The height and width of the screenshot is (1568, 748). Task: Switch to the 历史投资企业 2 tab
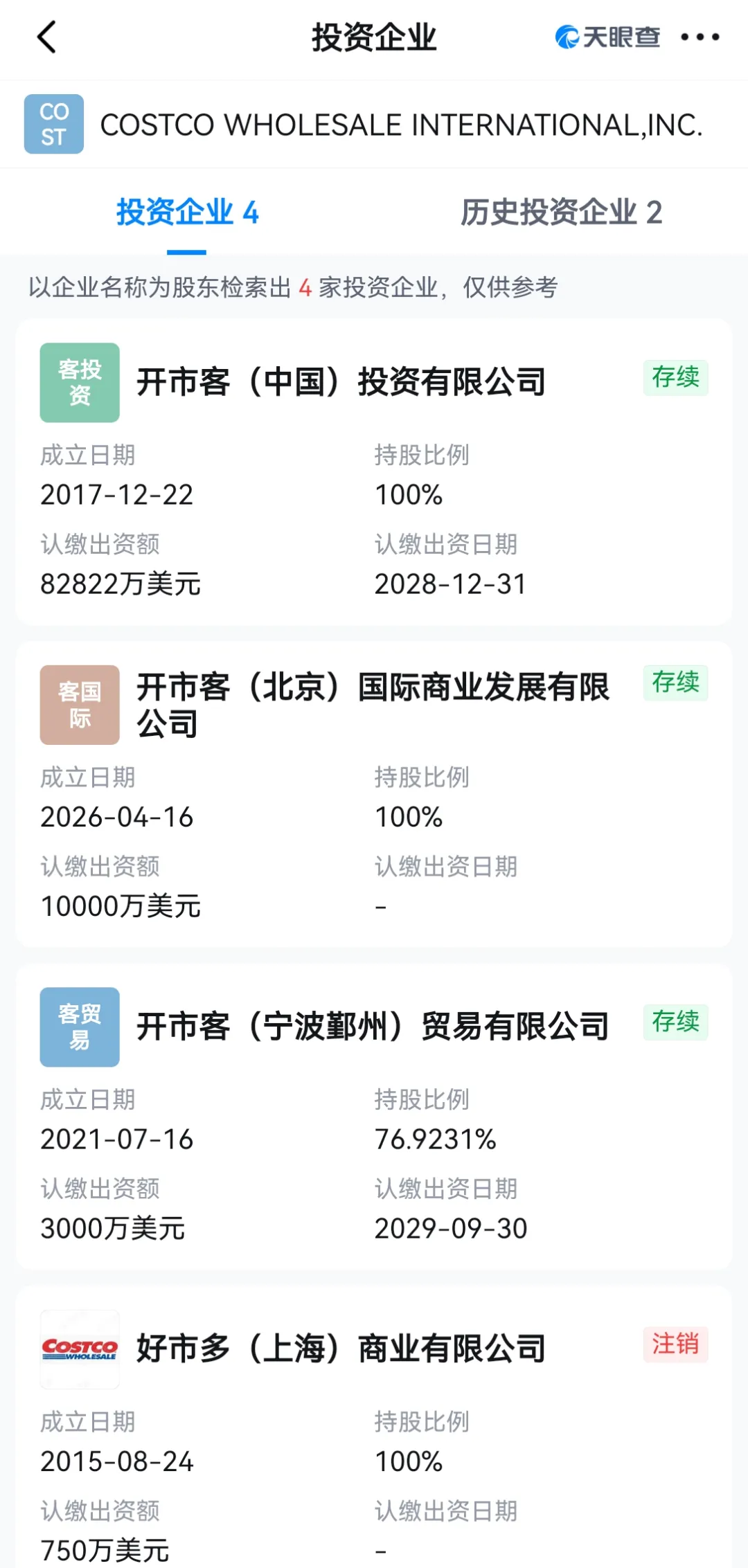[561, 213]
